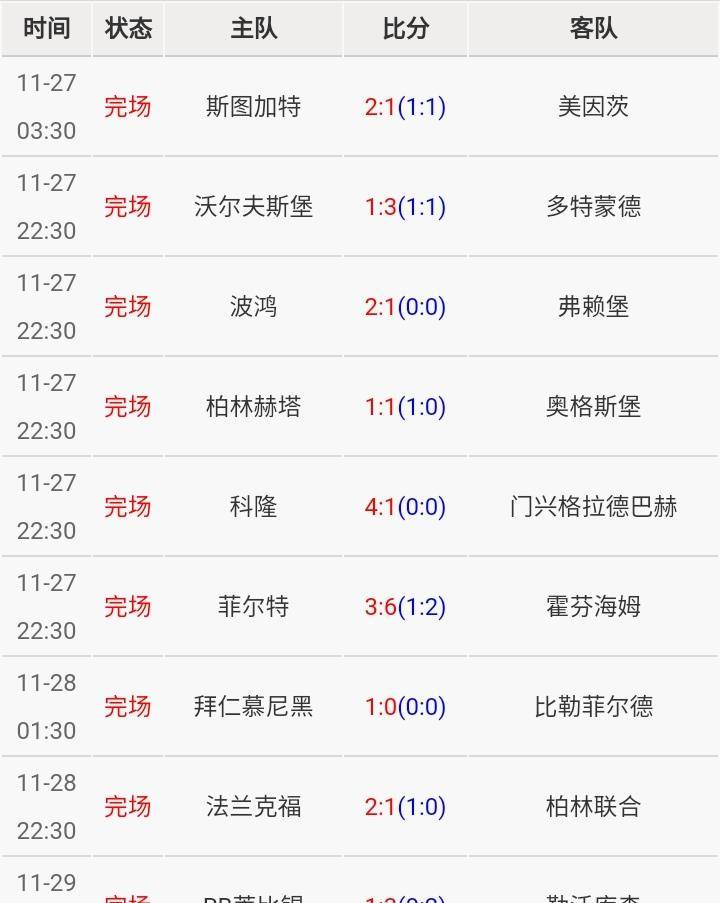
Task: Select the 法兰克福 vs 柏林联合 match
Action: pos(405,807)
